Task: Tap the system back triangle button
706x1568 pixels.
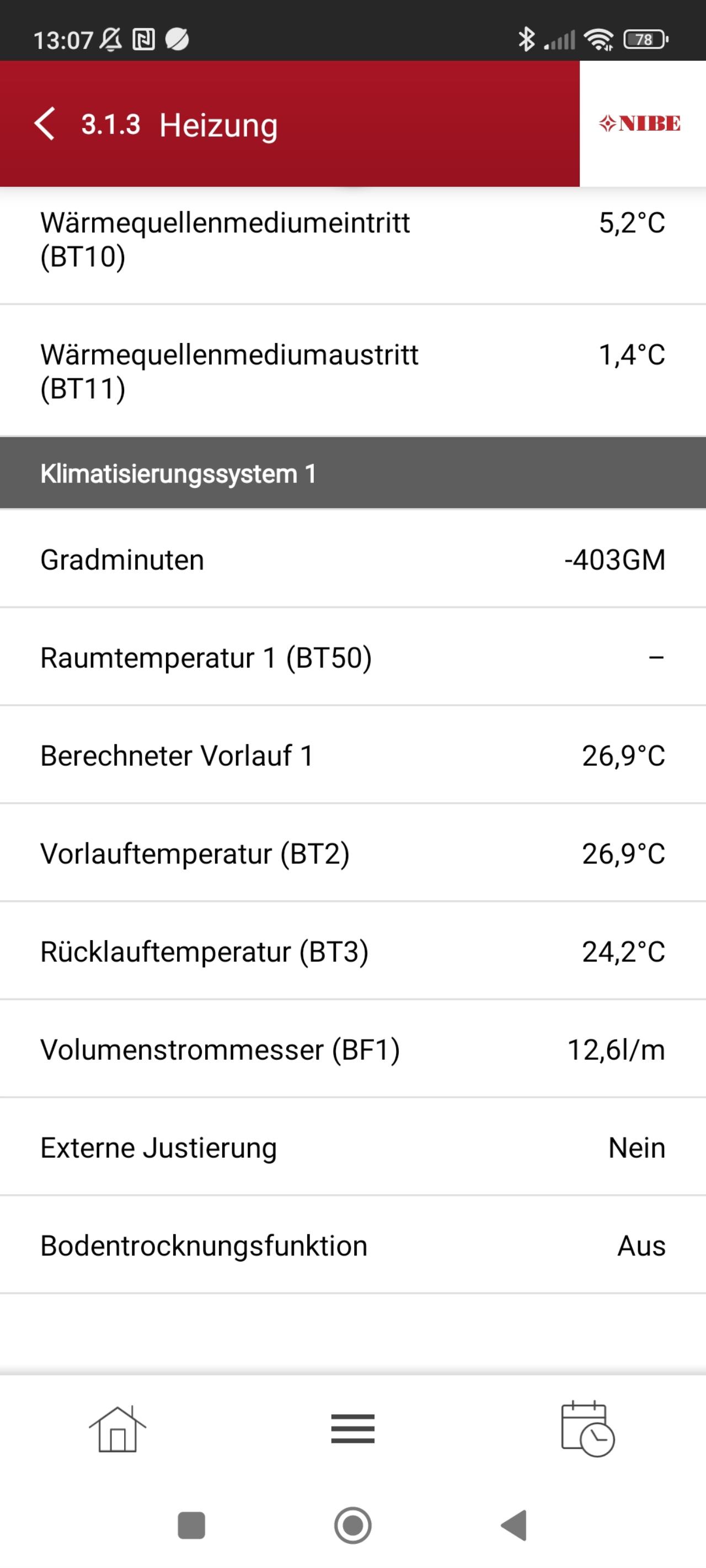Action: pos(514,1526)
